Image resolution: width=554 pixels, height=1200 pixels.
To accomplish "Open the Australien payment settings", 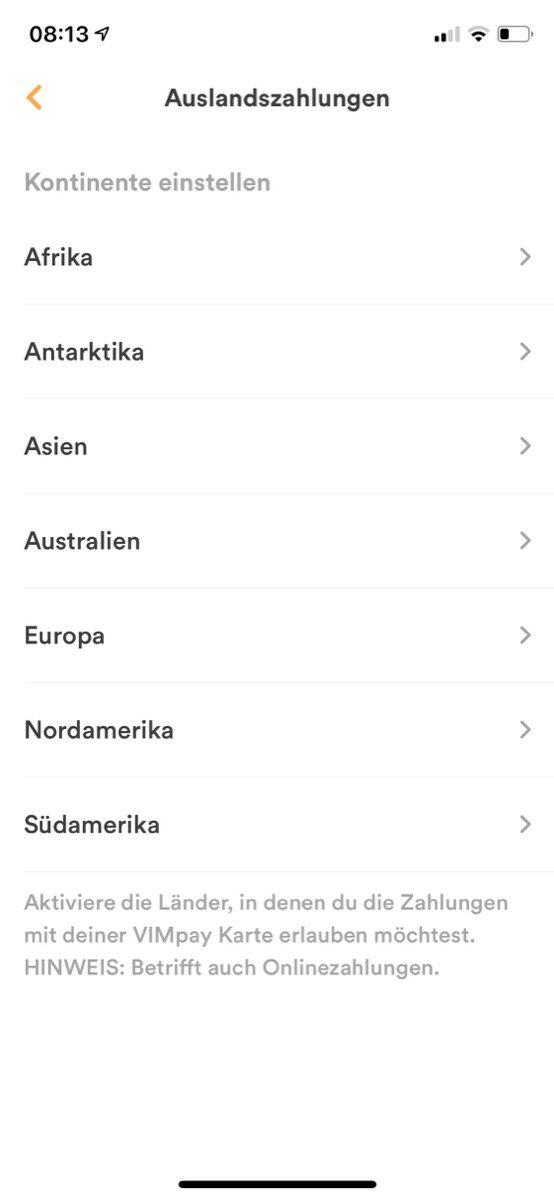I will [x=277, y=541].
